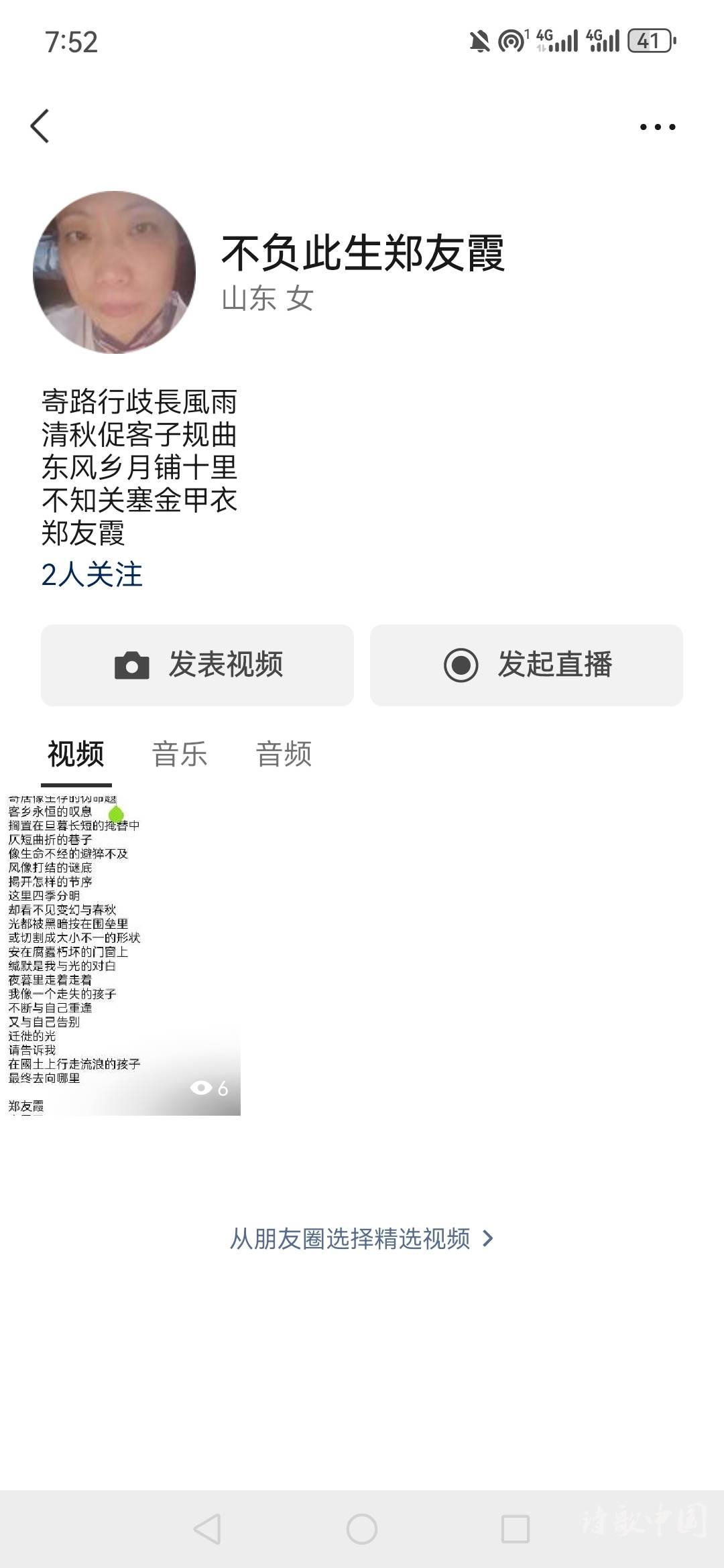Screen dimensions: 724x1568
Task: Open 从朋友圈选择精选视频 link
Action: coord(362,1239)
